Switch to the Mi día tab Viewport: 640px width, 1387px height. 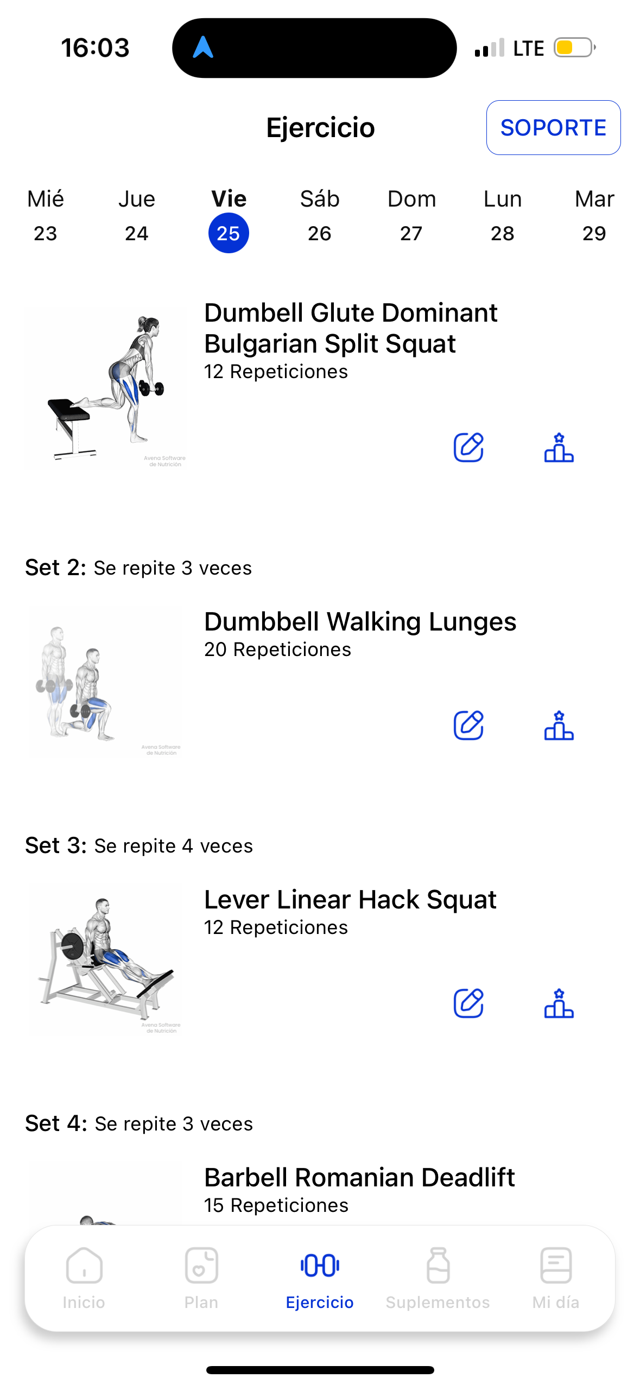(x=556, y=1279)
